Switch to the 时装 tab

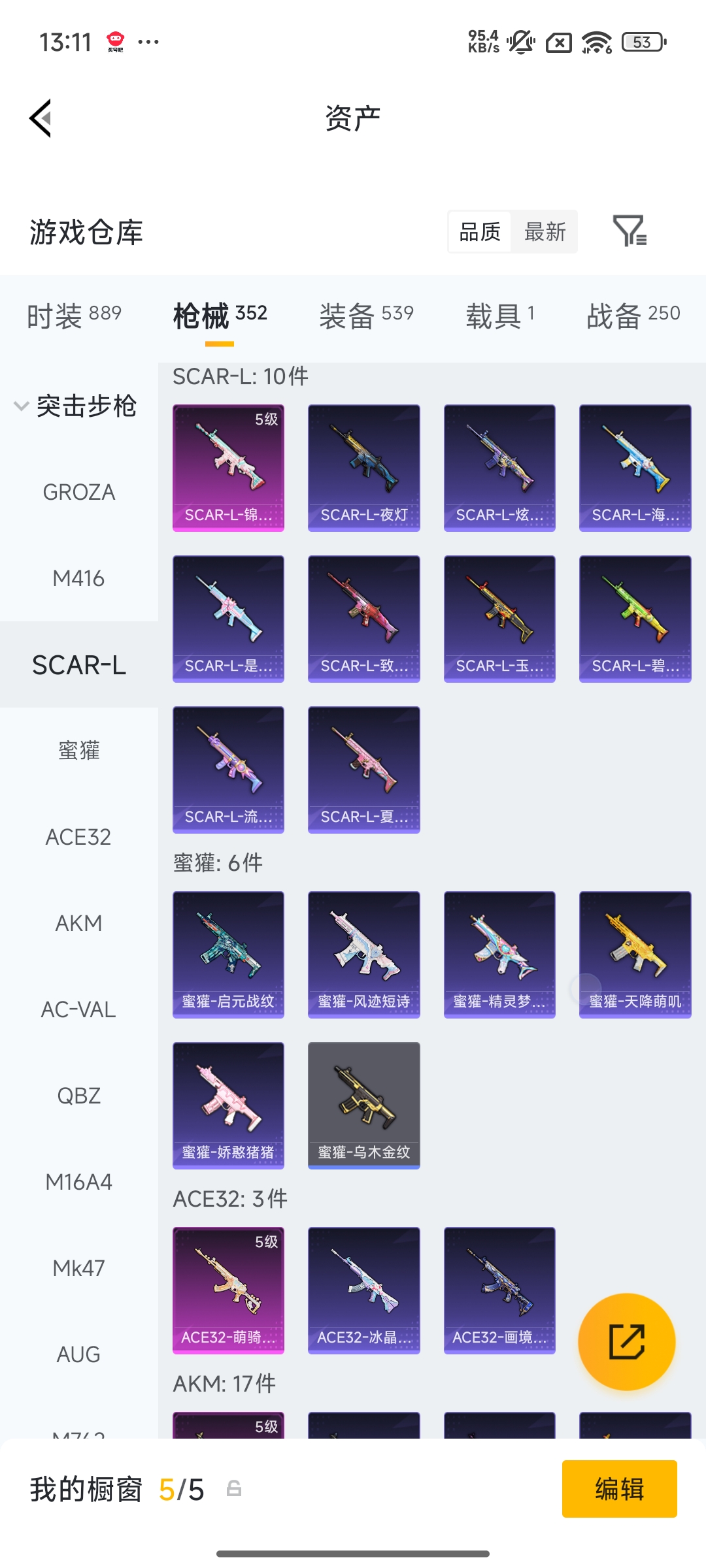coord(74,316)
